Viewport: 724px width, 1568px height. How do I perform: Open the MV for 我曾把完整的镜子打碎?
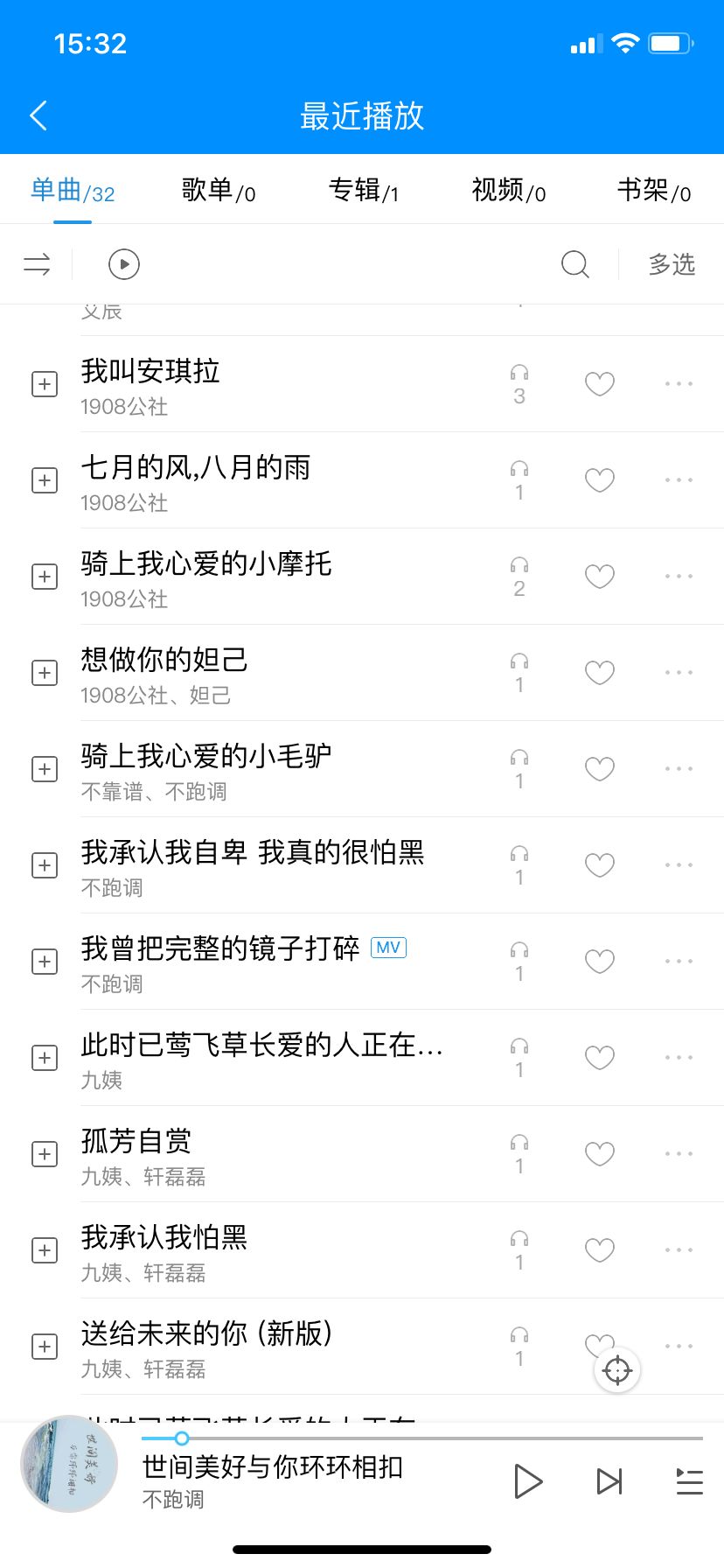click(388, 948)
